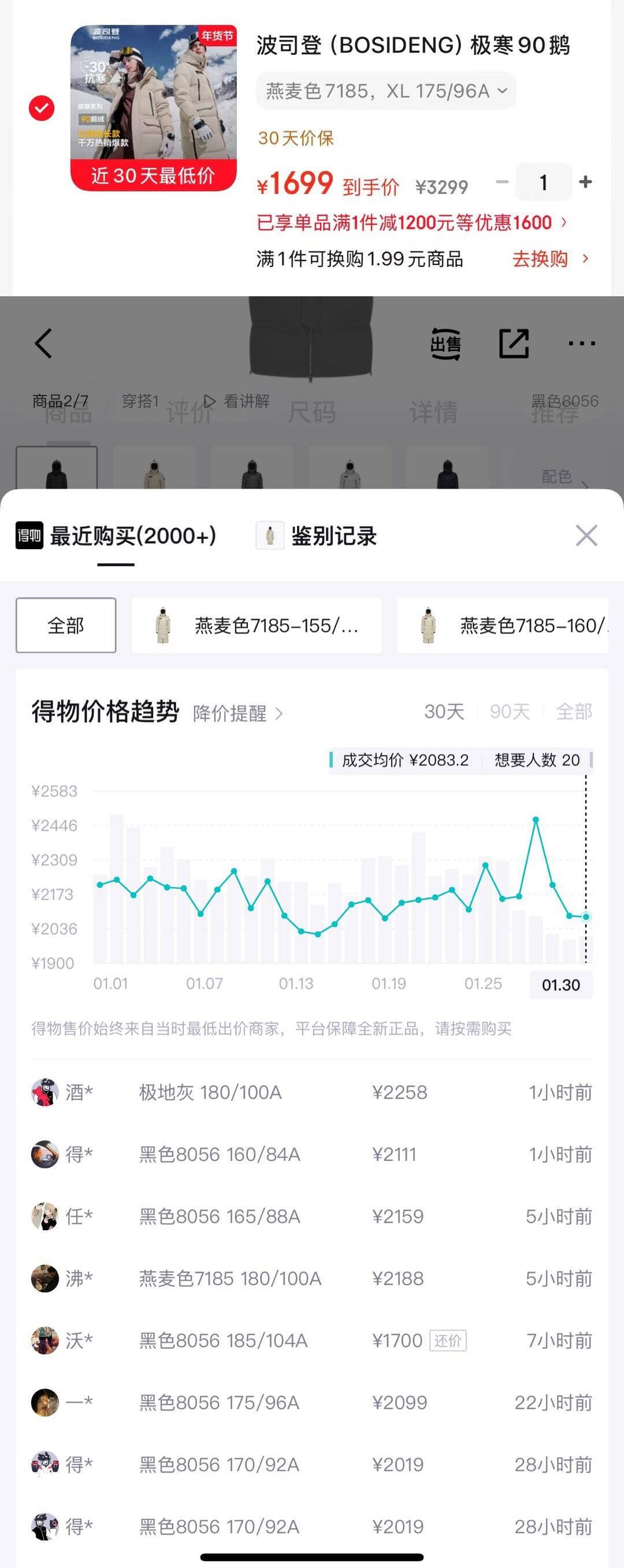This screenshot has height=1568, width=624.
Task: Filter purchases by 燕麦色7185-155 variant
Action: coord(257,625)
